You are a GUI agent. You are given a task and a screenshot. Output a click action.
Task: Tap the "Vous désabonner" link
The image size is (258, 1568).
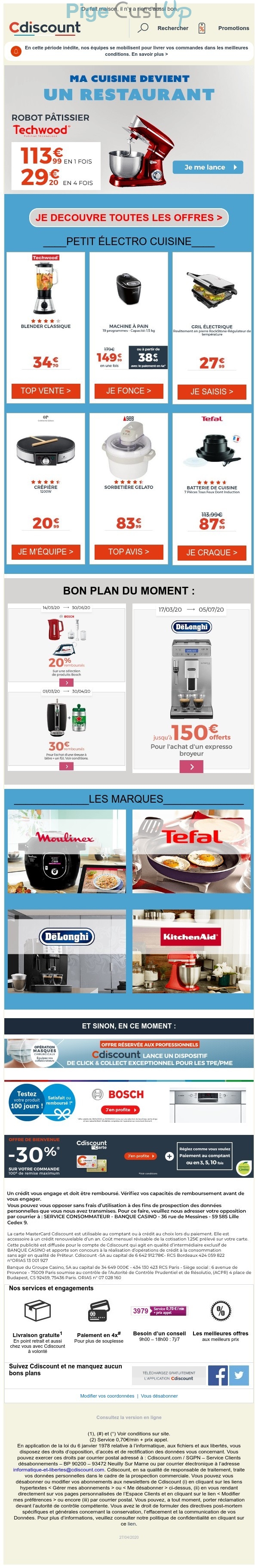(x=159, y=1396)
